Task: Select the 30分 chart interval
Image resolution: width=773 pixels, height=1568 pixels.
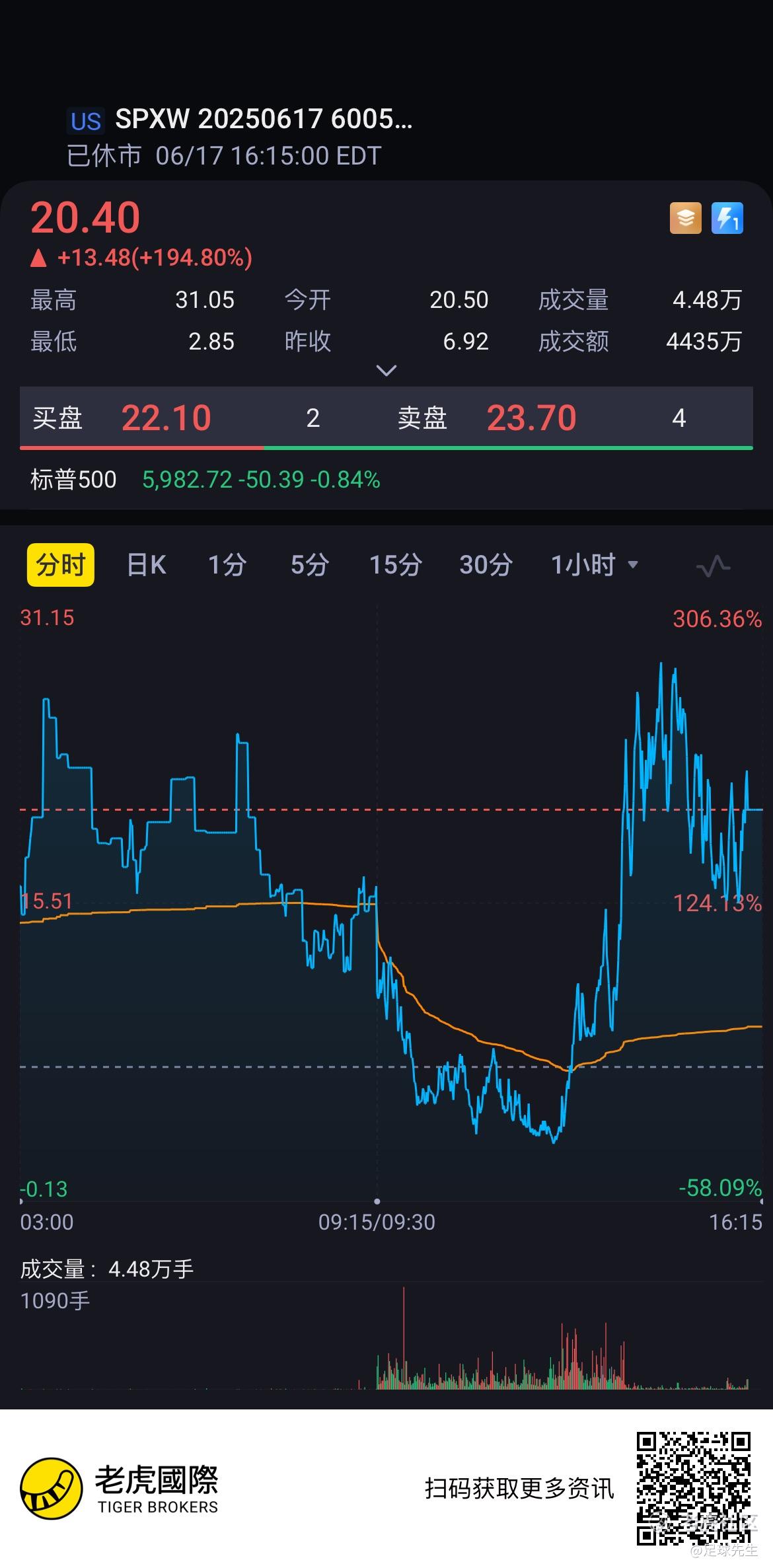Action: (x=486, y=565)
